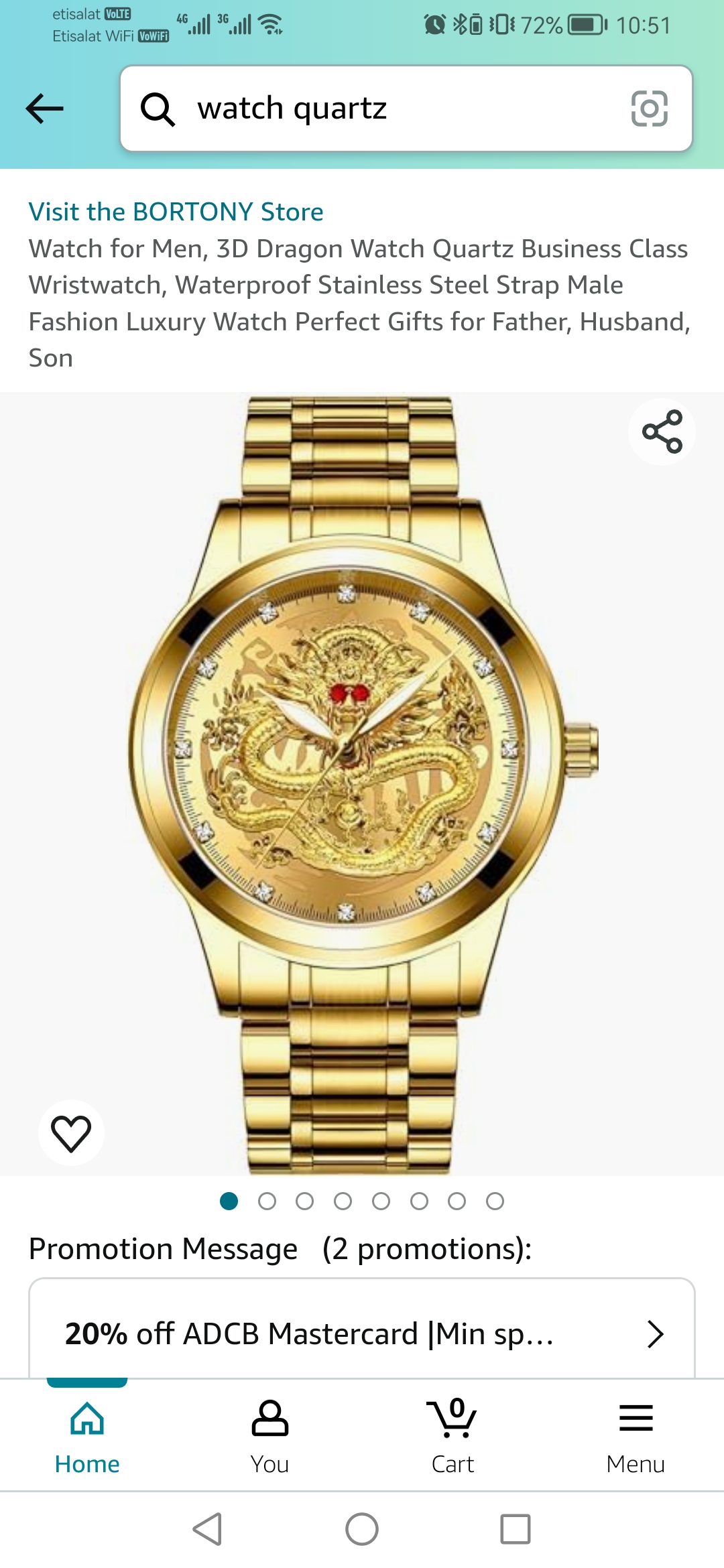Add watch to wishlist with heart icon
Viewport: 724px width, 1568px height.
tap(71, 1132)
